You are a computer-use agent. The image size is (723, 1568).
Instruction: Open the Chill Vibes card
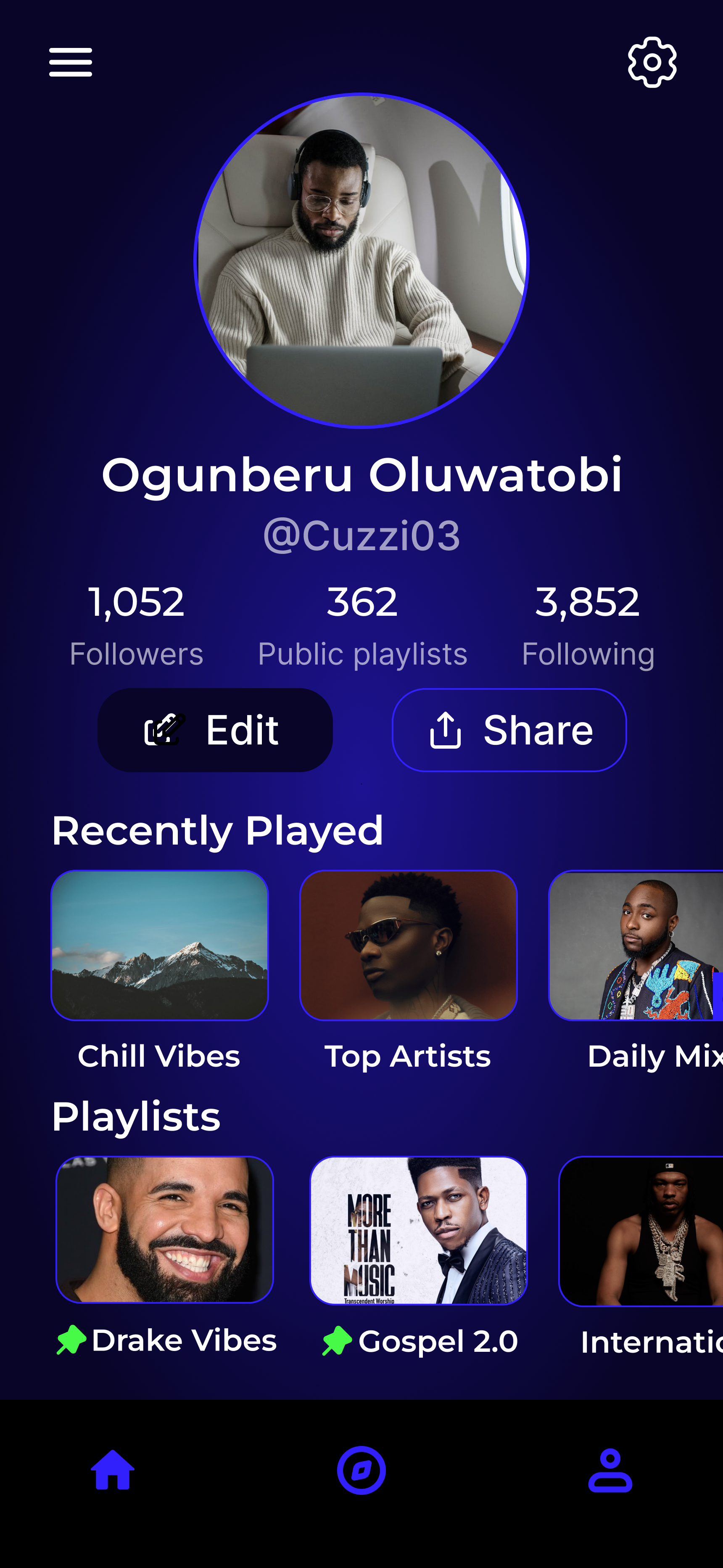pos(159,946)
